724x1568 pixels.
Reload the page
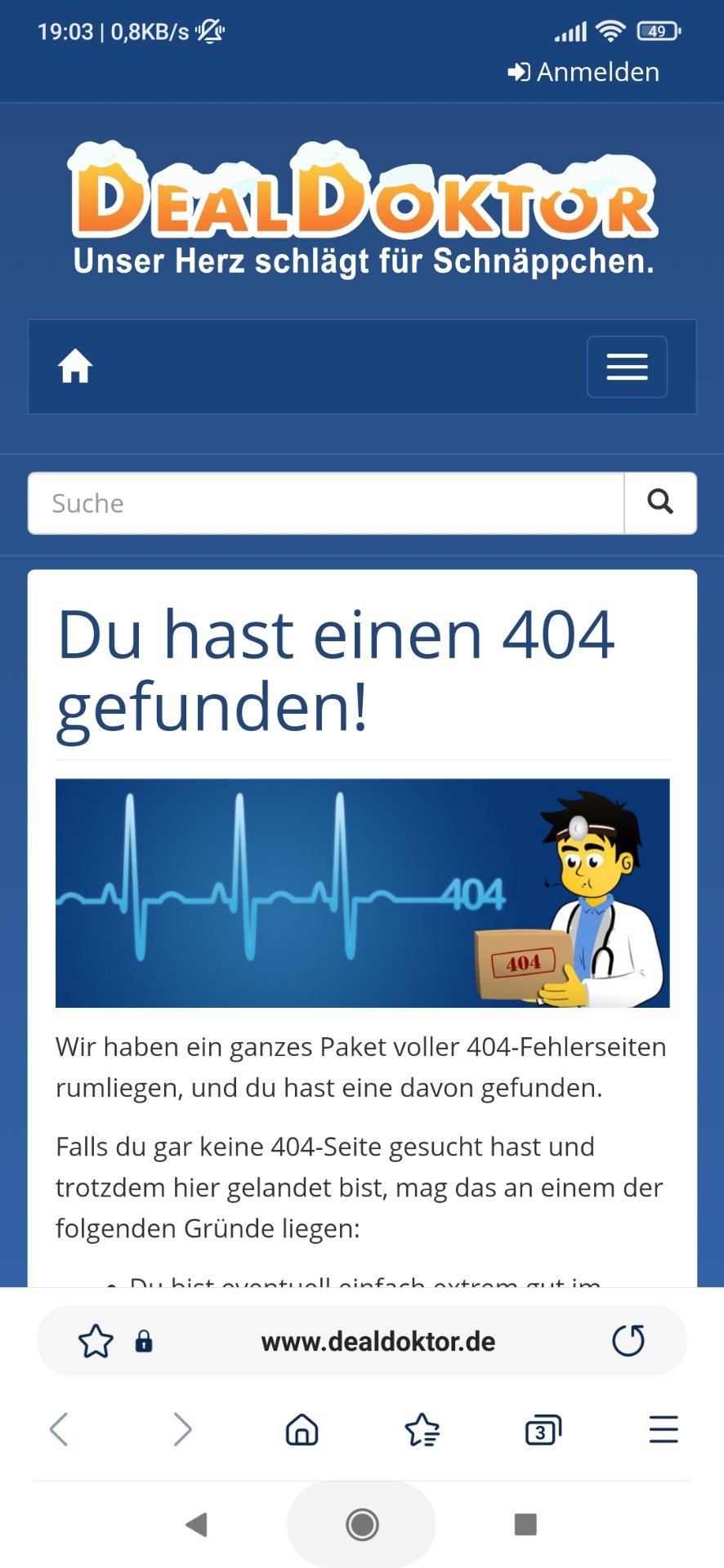[x=628, y=1340]
